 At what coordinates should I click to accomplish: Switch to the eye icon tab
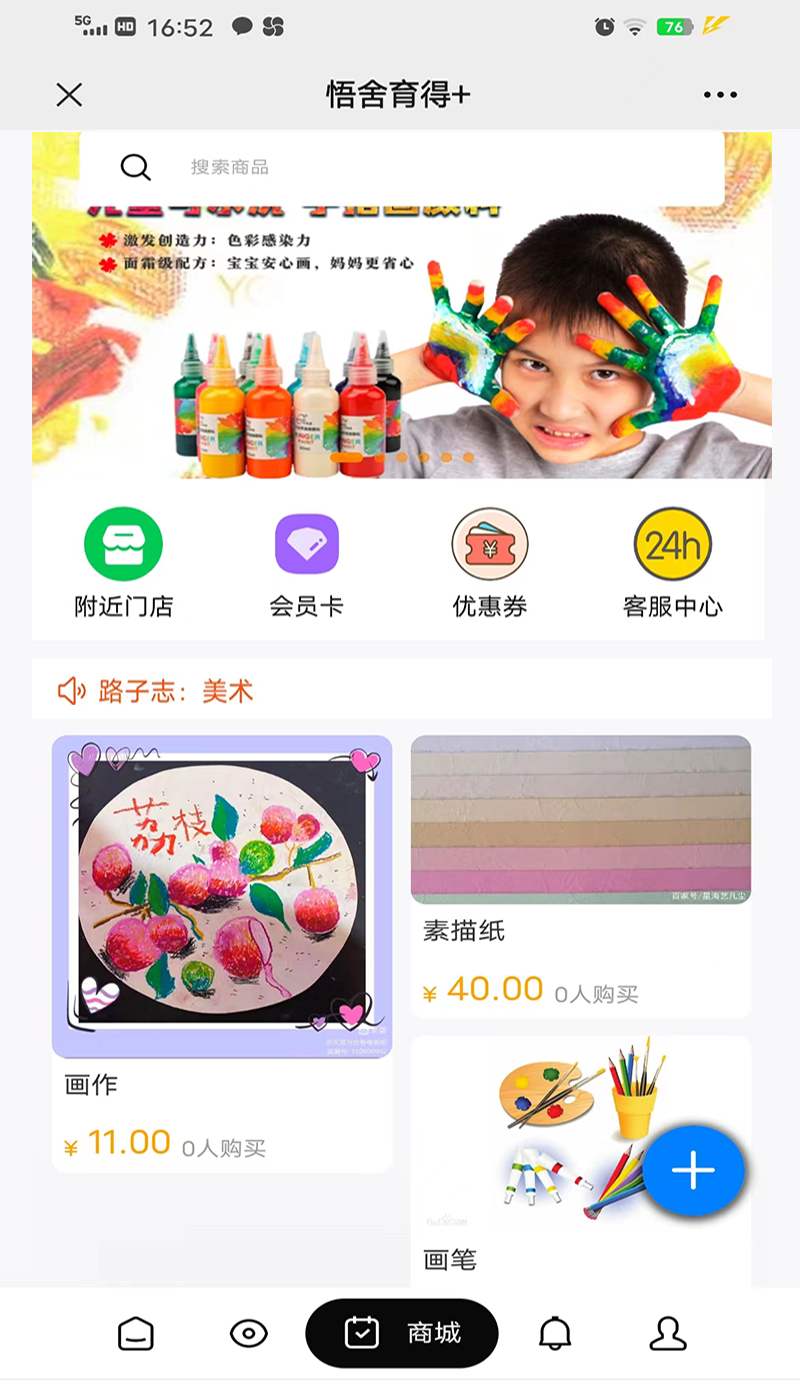[x=248, y=1333]
